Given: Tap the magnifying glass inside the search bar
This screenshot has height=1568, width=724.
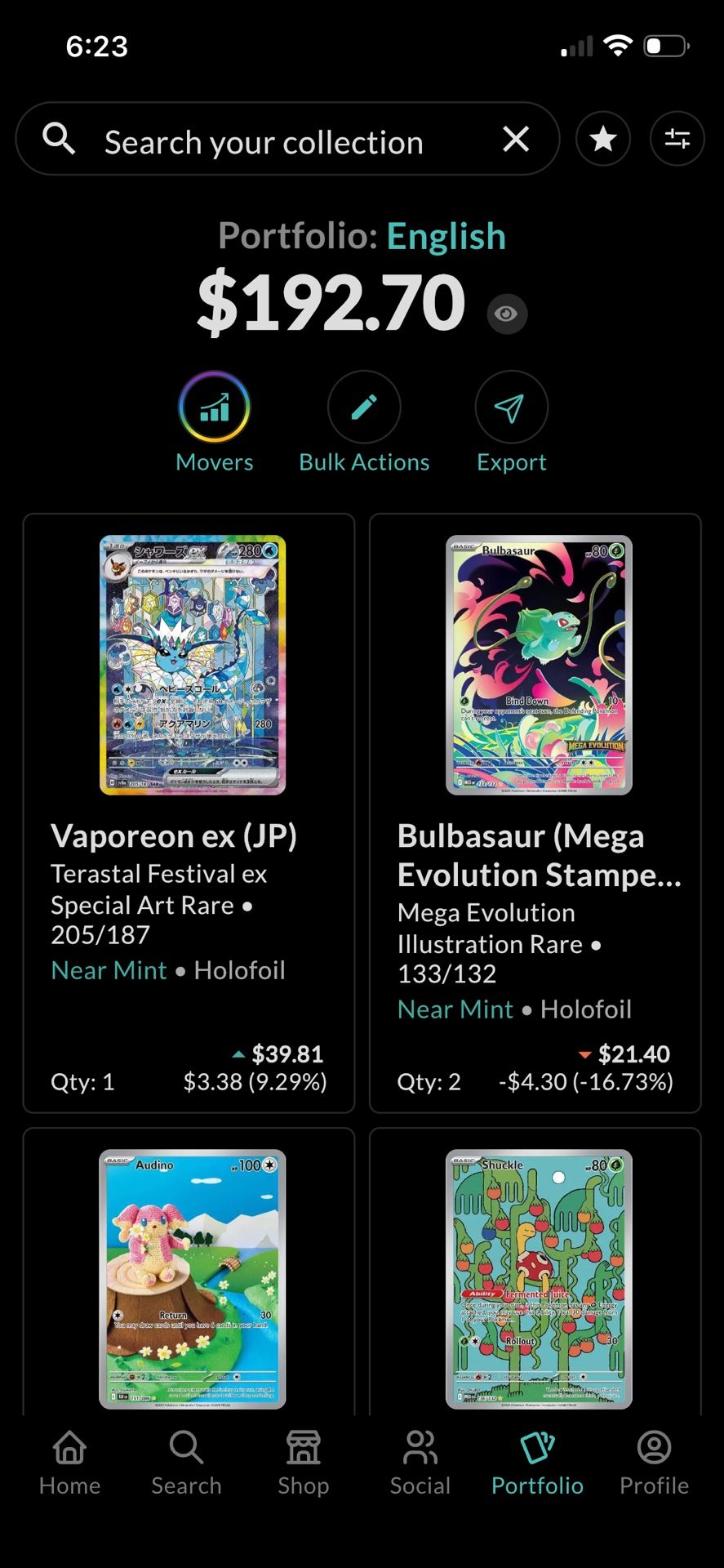Looking at the screenshot, I should (x=60, y=139).
